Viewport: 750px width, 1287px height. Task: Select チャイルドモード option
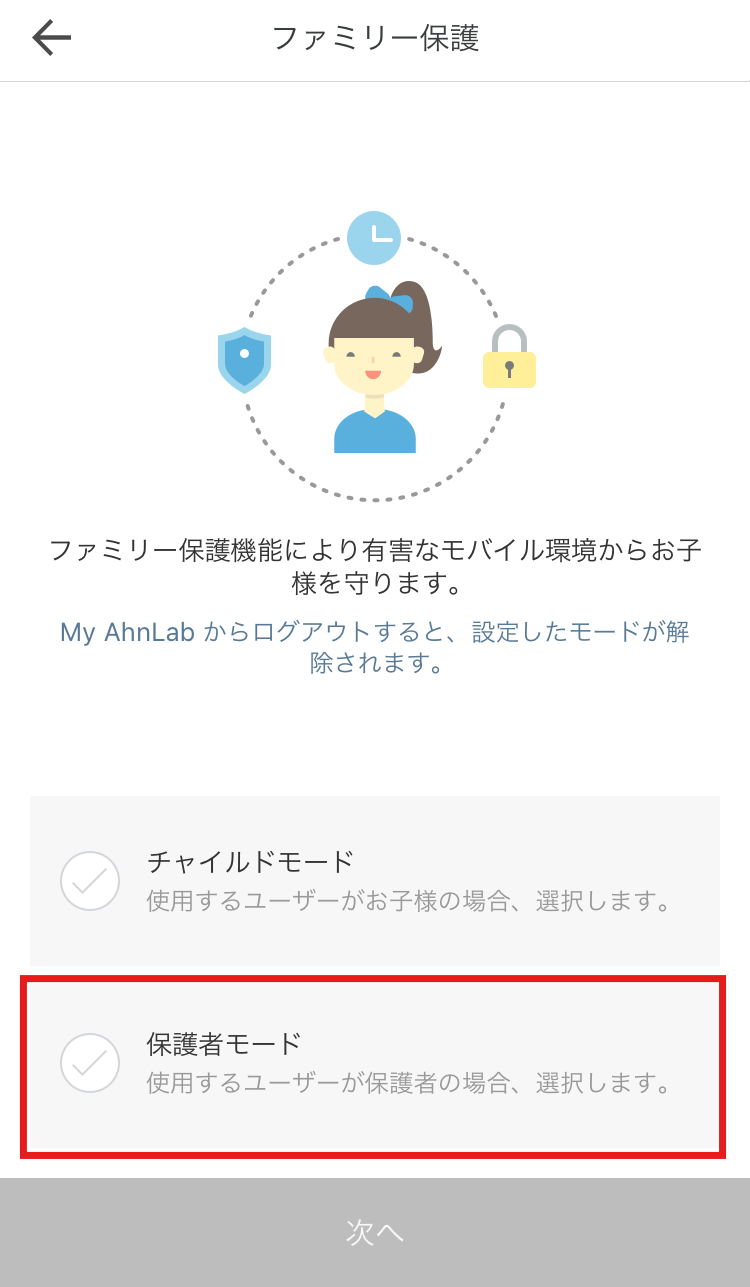point(375,881)
